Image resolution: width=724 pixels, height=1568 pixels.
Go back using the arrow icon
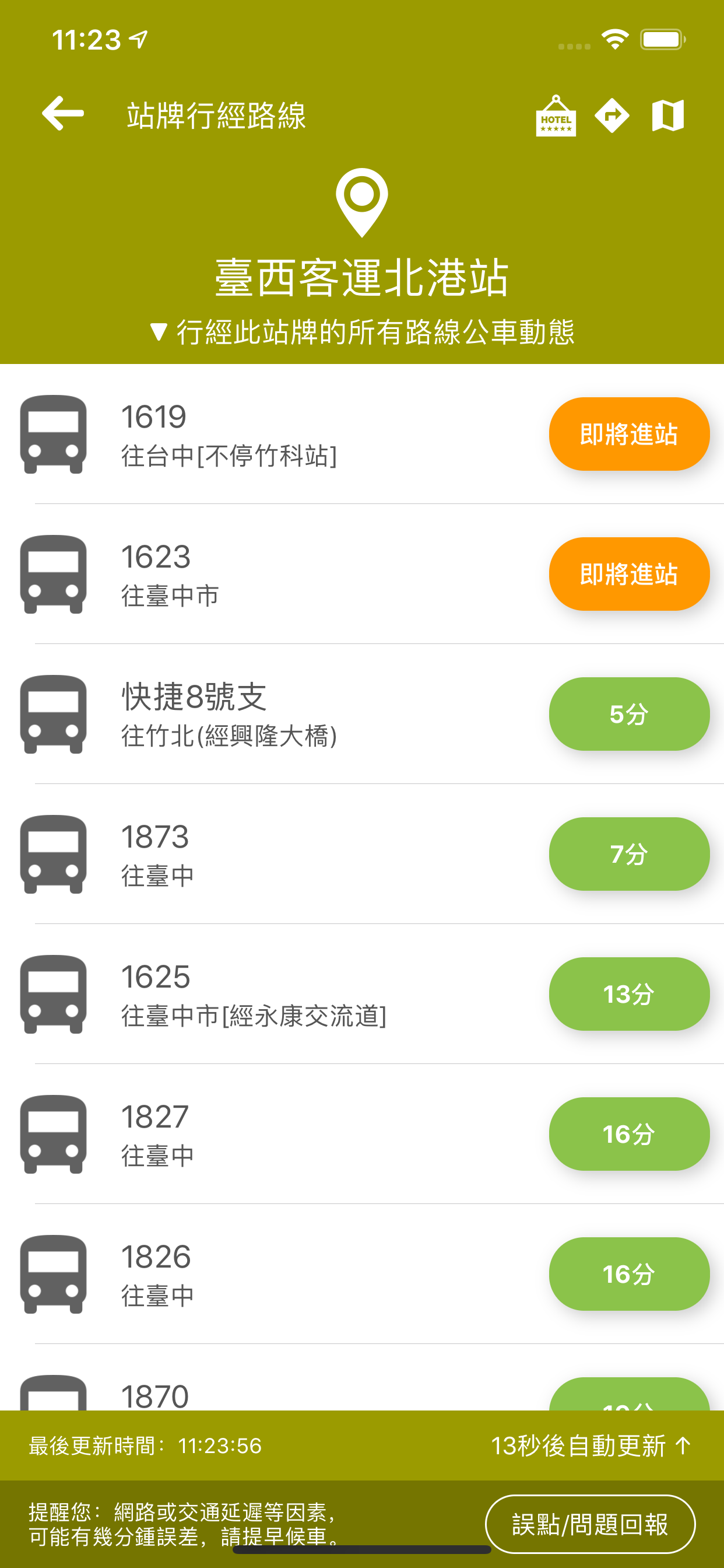(63, 113)
